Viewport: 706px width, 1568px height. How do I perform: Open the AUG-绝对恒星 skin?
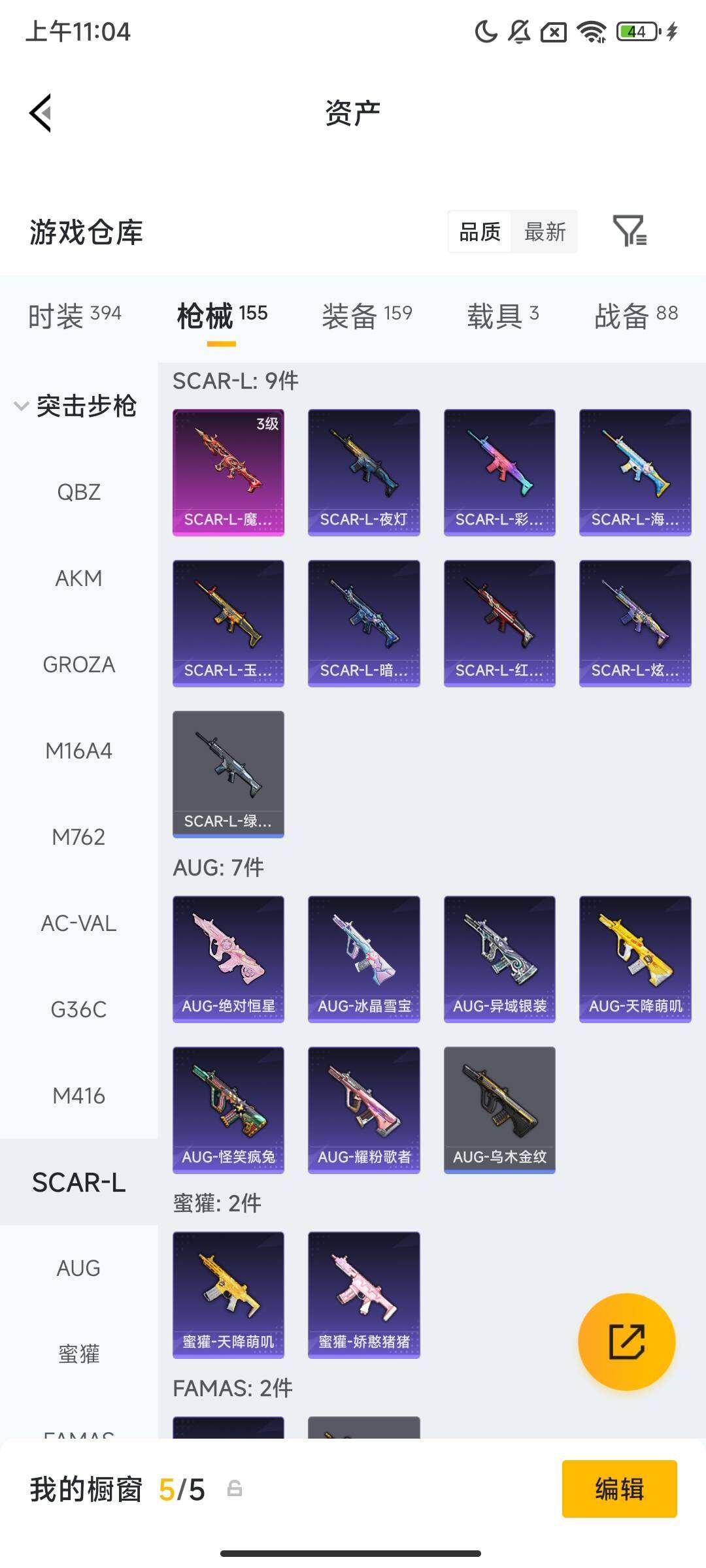click(x=228, y=958)
